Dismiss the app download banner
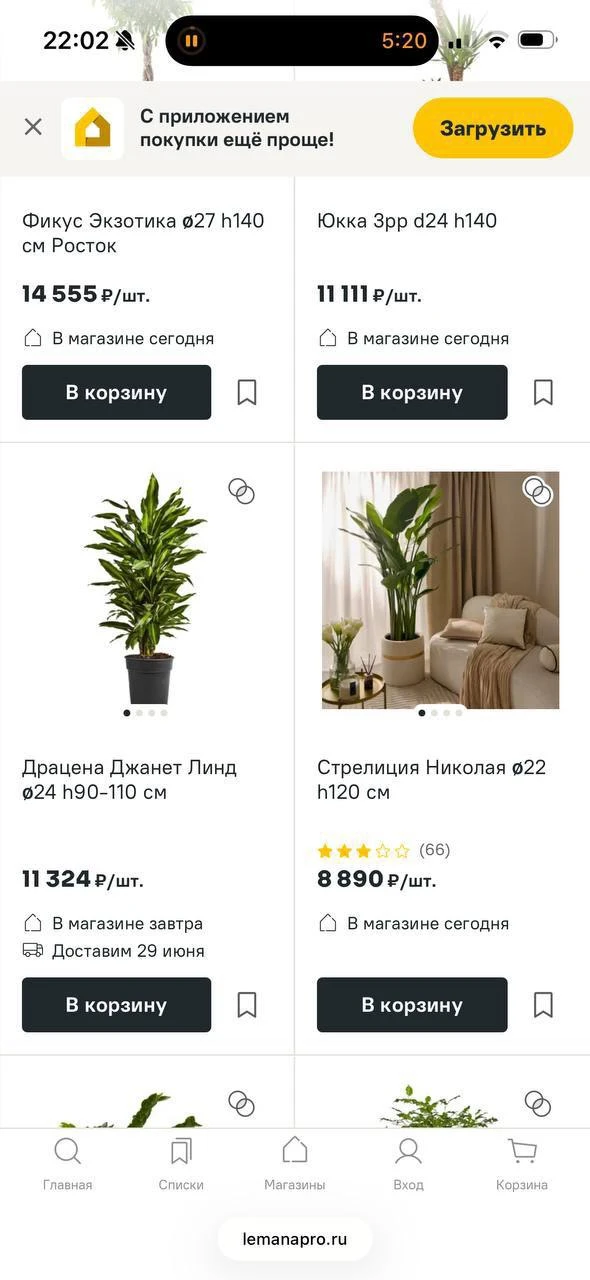The image size is (590, 1280). click(x=33, y=127)
